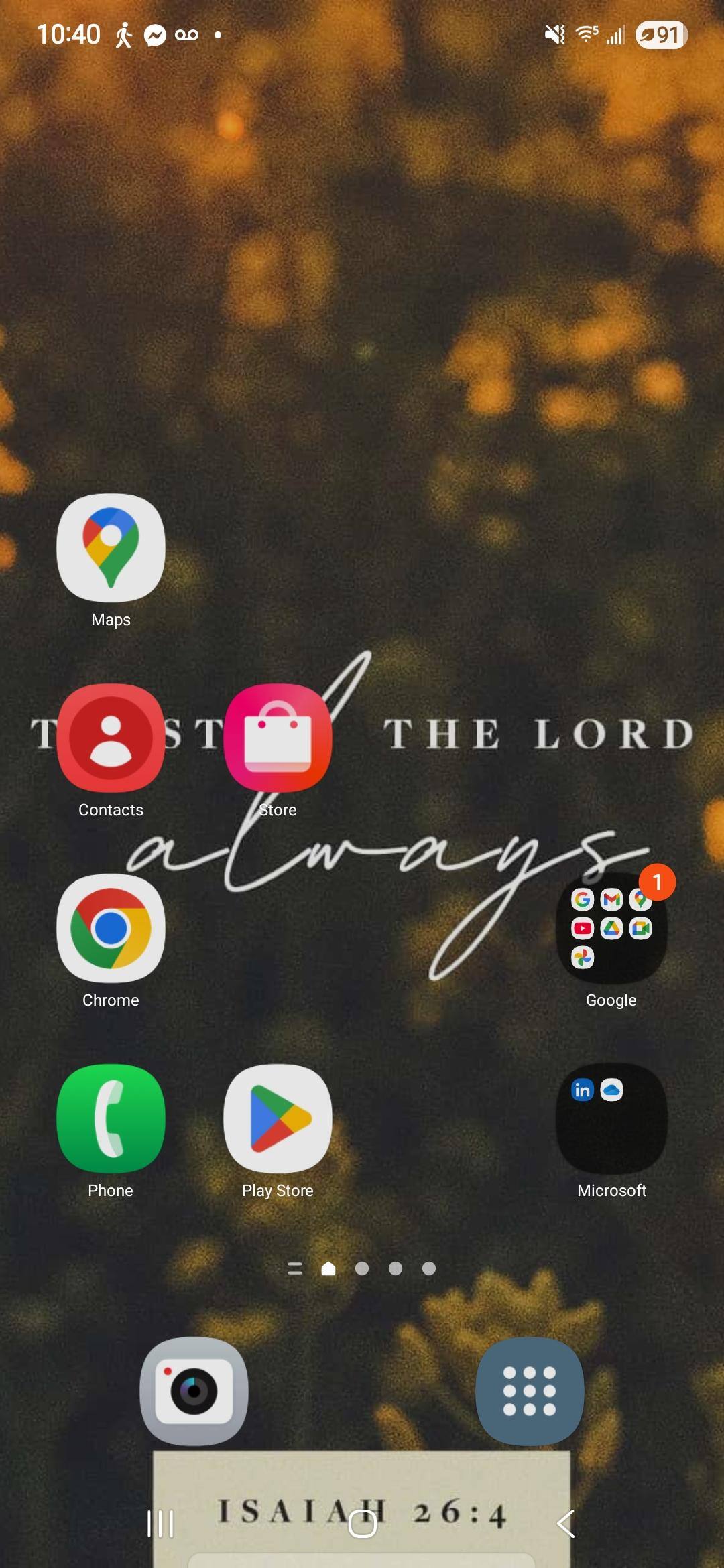Open the Microsoft folder

611,1118
